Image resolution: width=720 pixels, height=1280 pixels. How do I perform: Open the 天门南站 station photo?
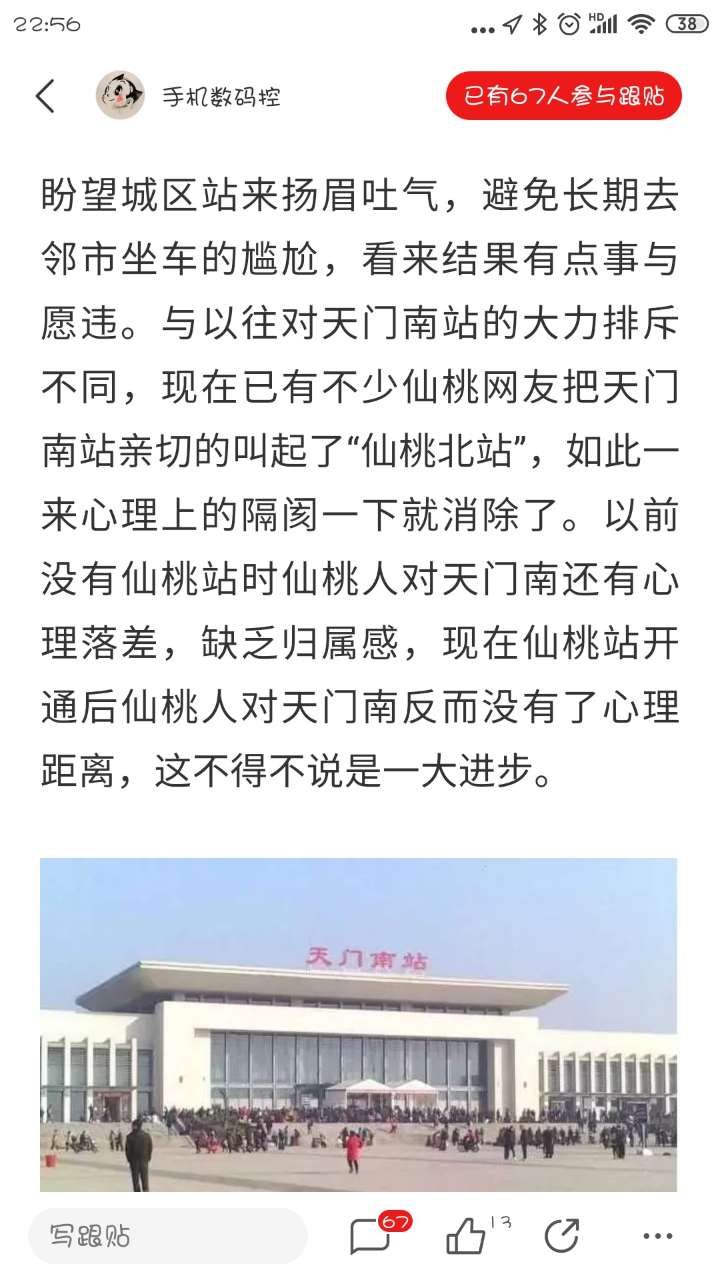click(x=358, y=1023)
